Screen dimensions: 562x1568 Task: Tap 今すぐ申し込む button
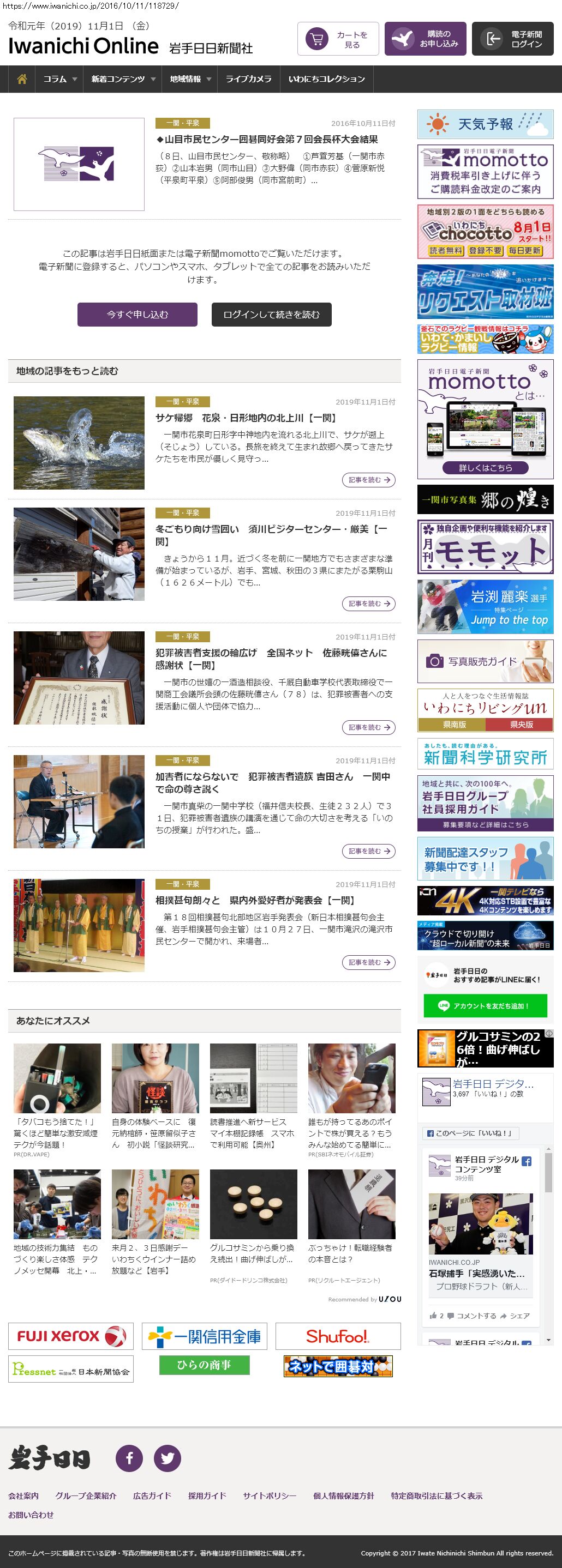[x=137, y=315]
